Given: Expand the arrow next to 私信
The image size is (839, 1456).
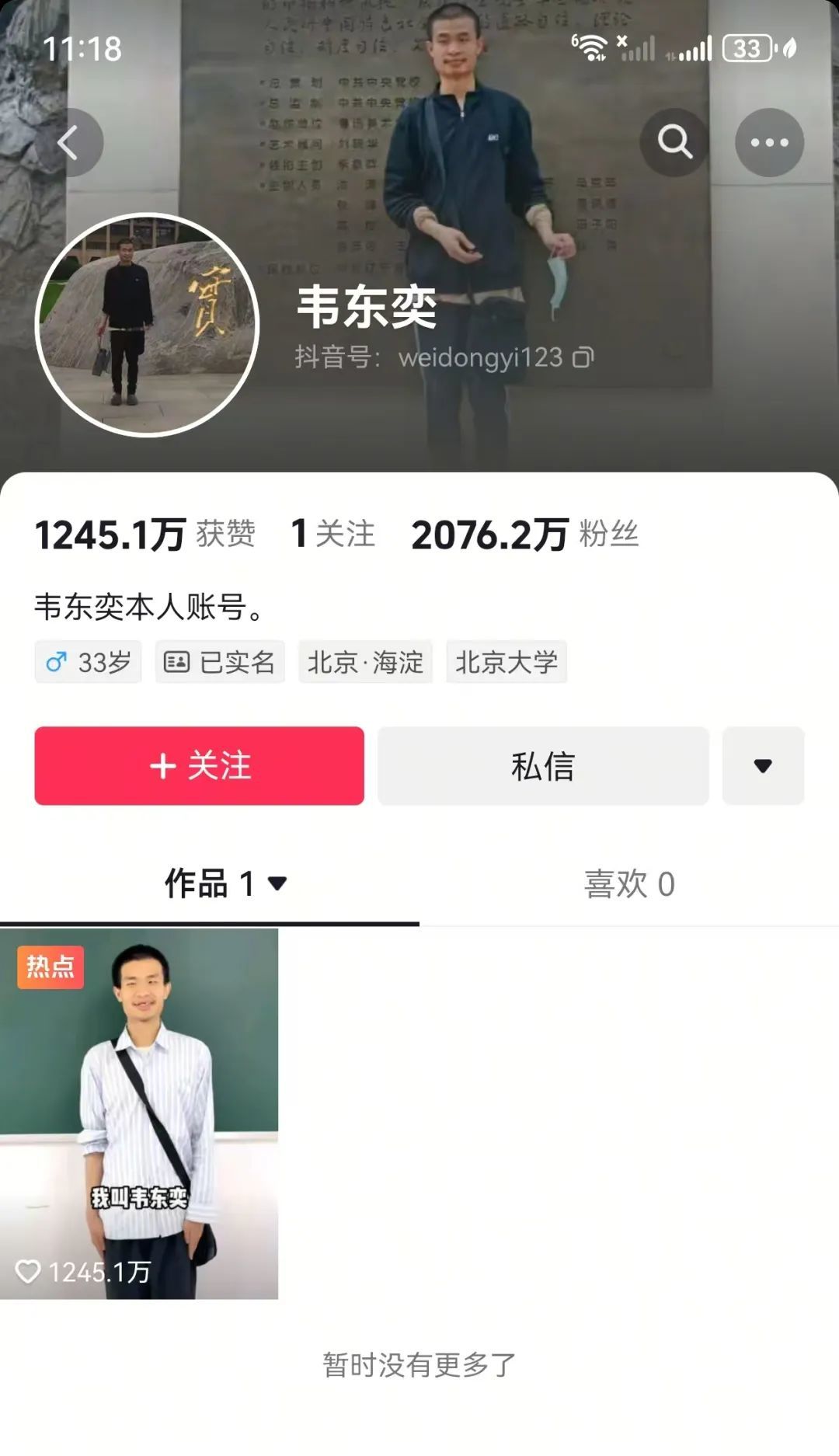Looking at the screenshot, I should tap(763, 765).
